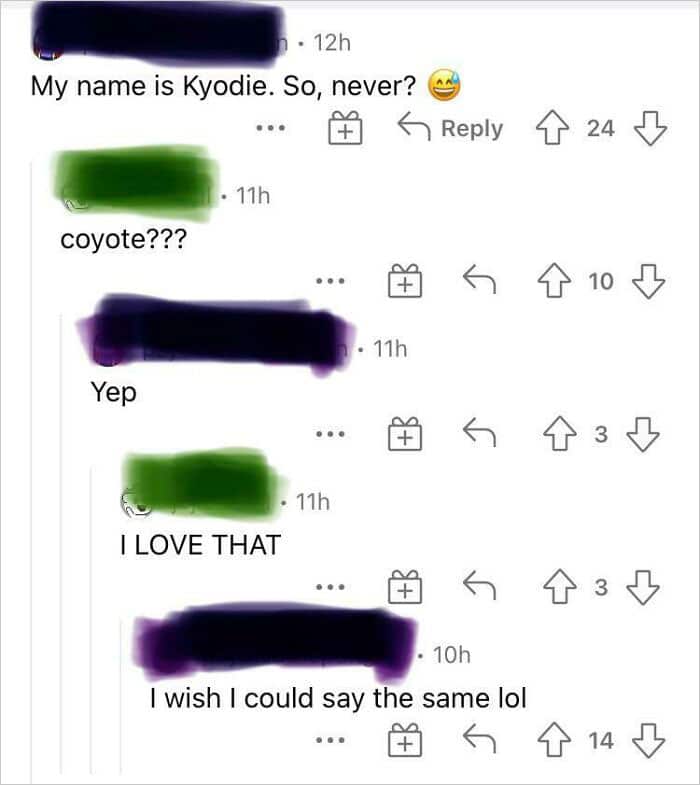Award the "coyote???" comment
The width and height of the screenshot is (700, 785).
point(403,282)
